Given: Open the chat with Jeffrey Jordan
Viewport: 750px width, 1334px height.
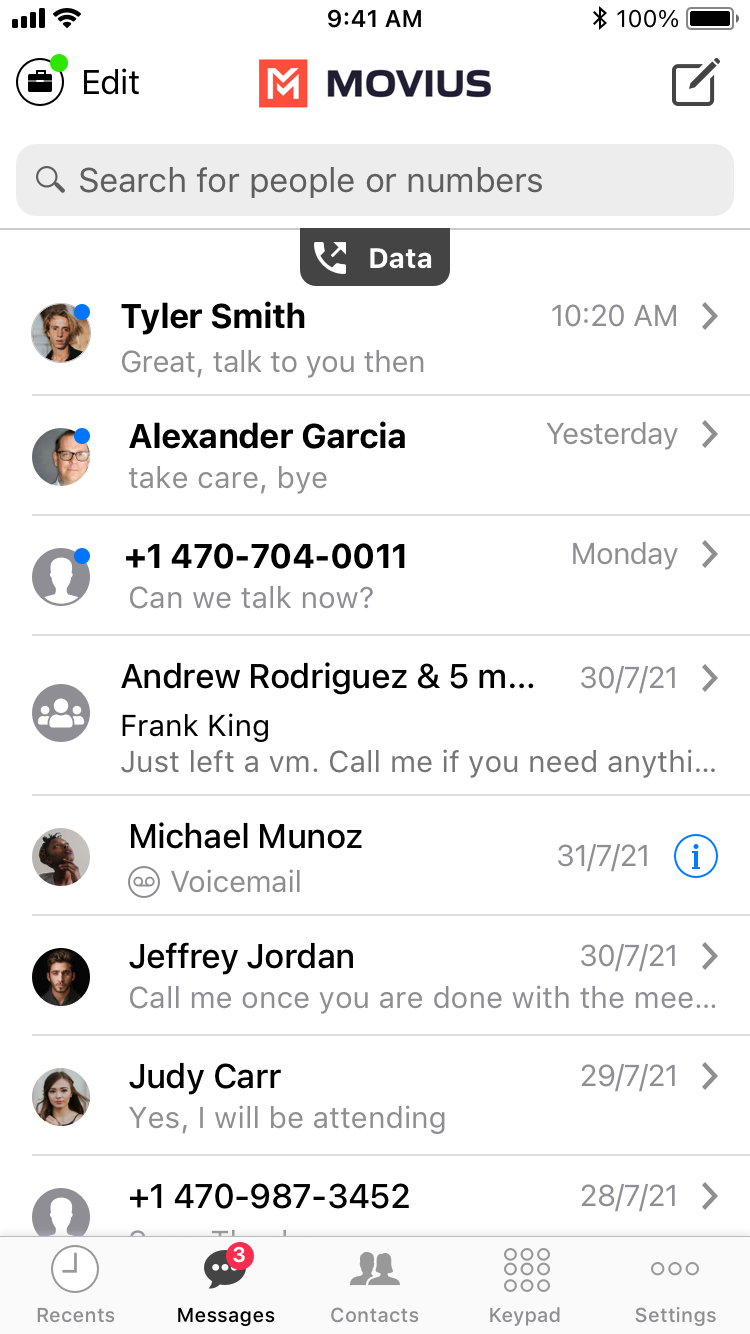Looking at the screenshot, I should click(x=375, y=976).
